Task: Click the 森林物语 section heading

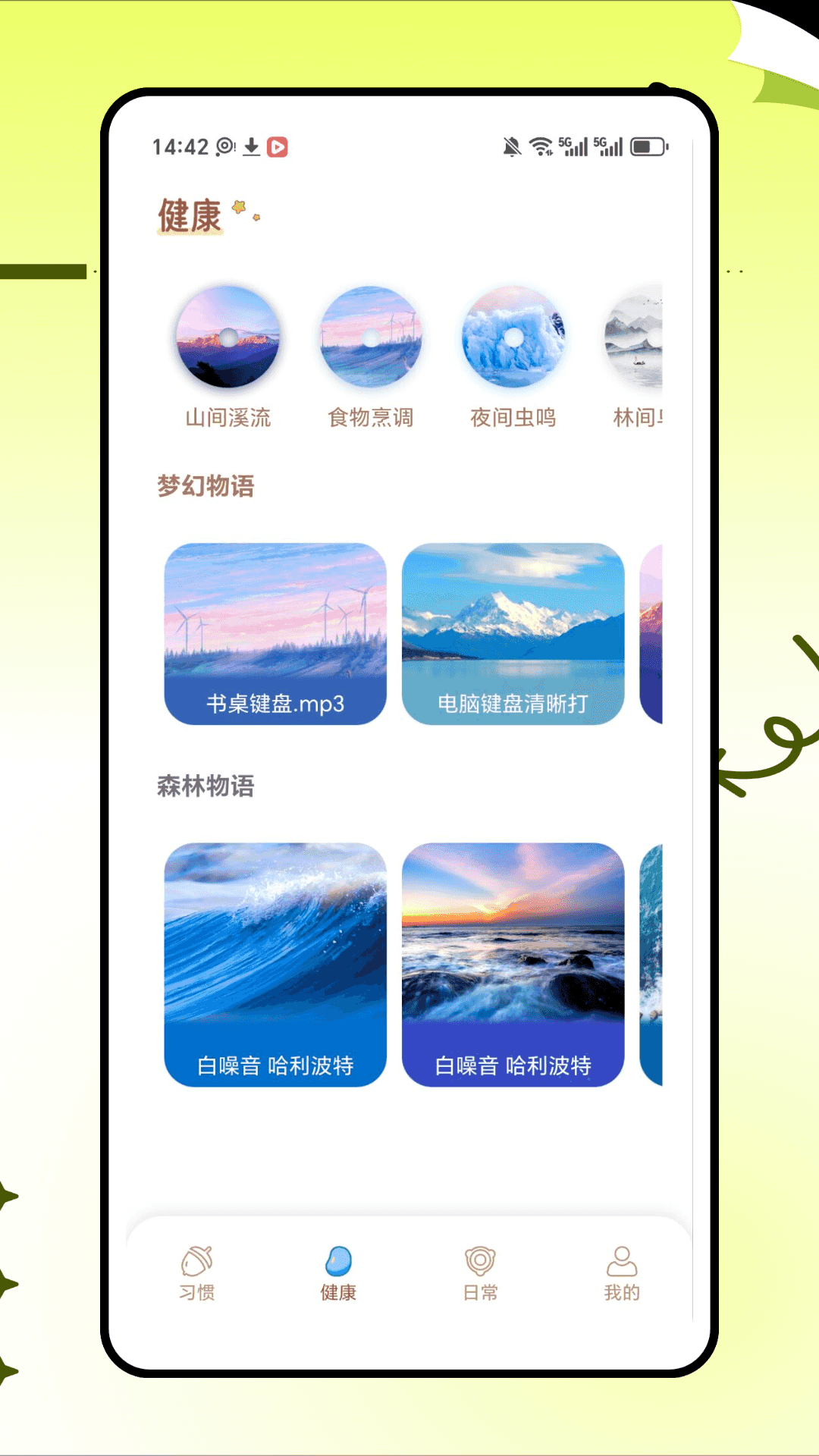Action: [x=203, y=787]
